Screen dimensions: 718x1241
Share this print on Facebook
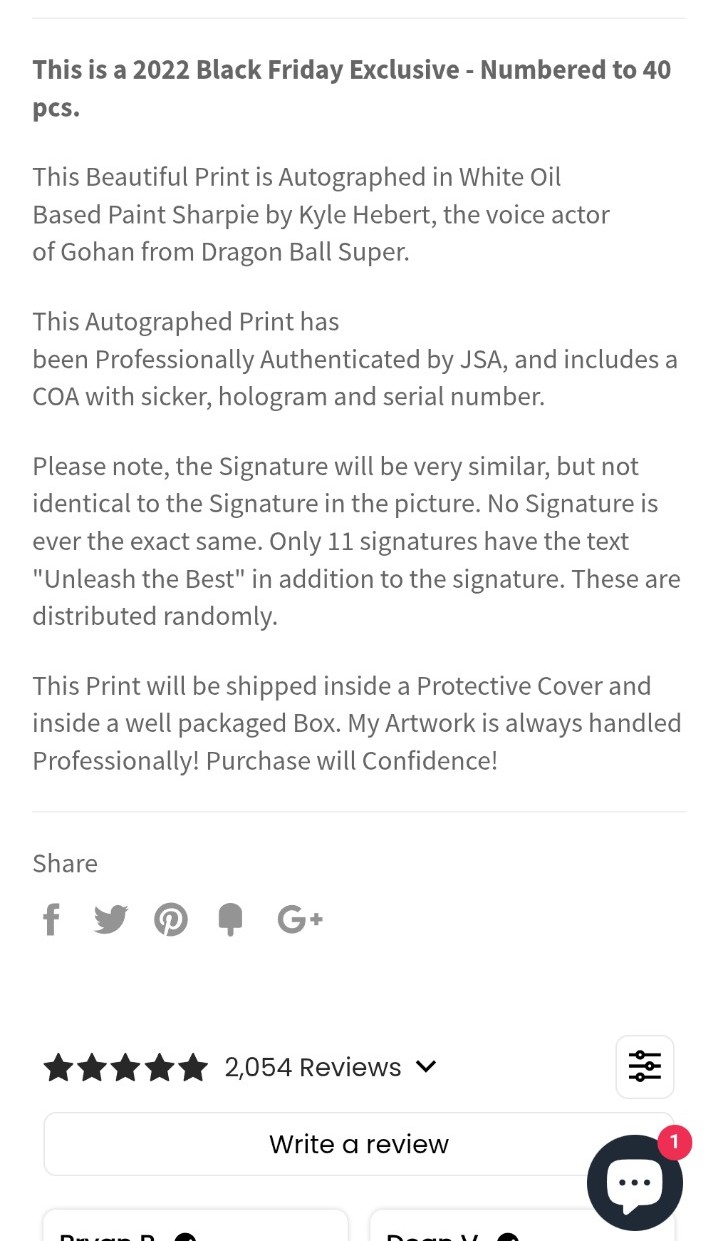[x=51, y=918]
